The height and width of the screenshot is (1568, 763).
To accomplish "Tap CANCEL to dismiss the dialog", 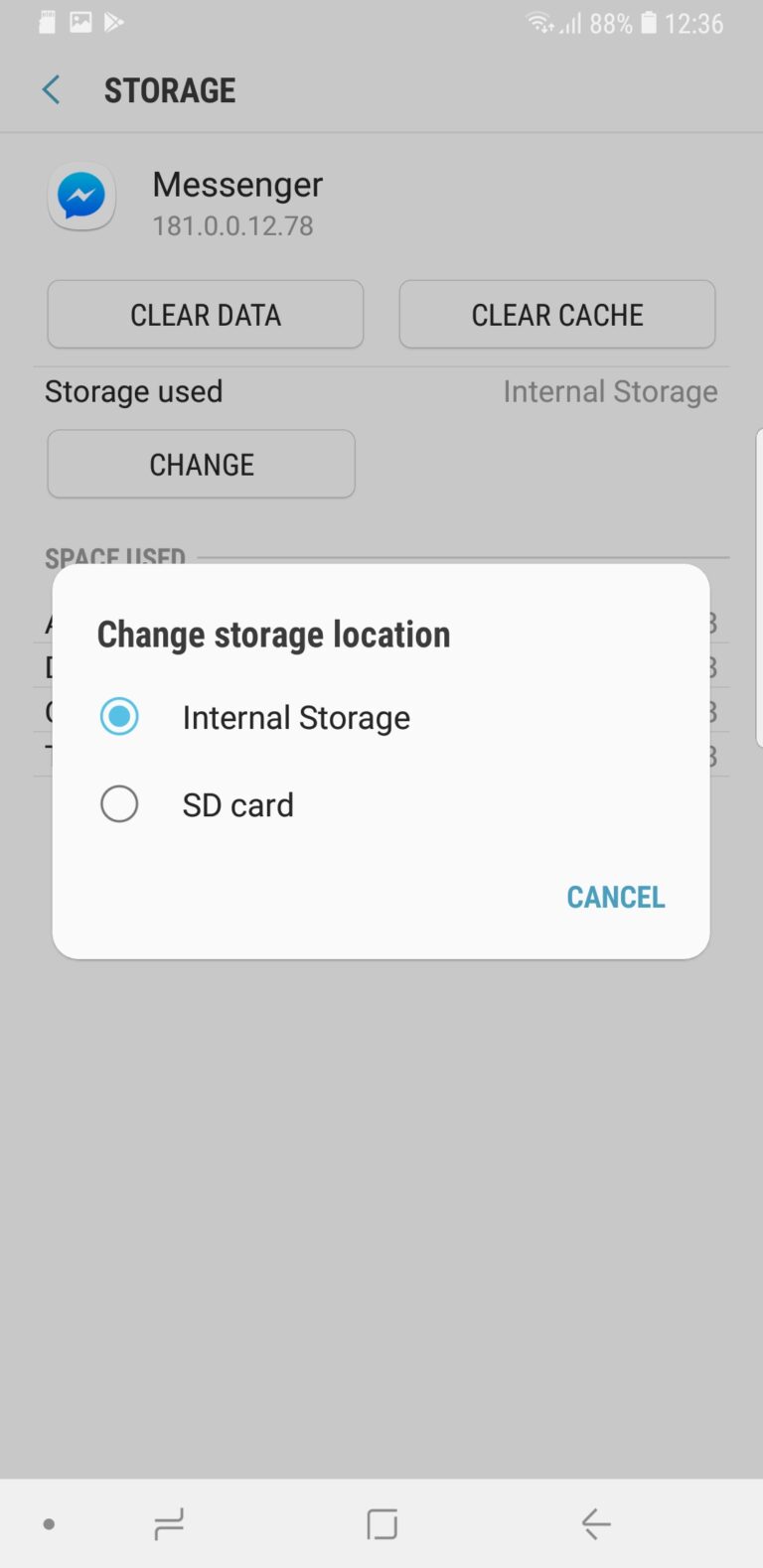I will pos(615,897).
